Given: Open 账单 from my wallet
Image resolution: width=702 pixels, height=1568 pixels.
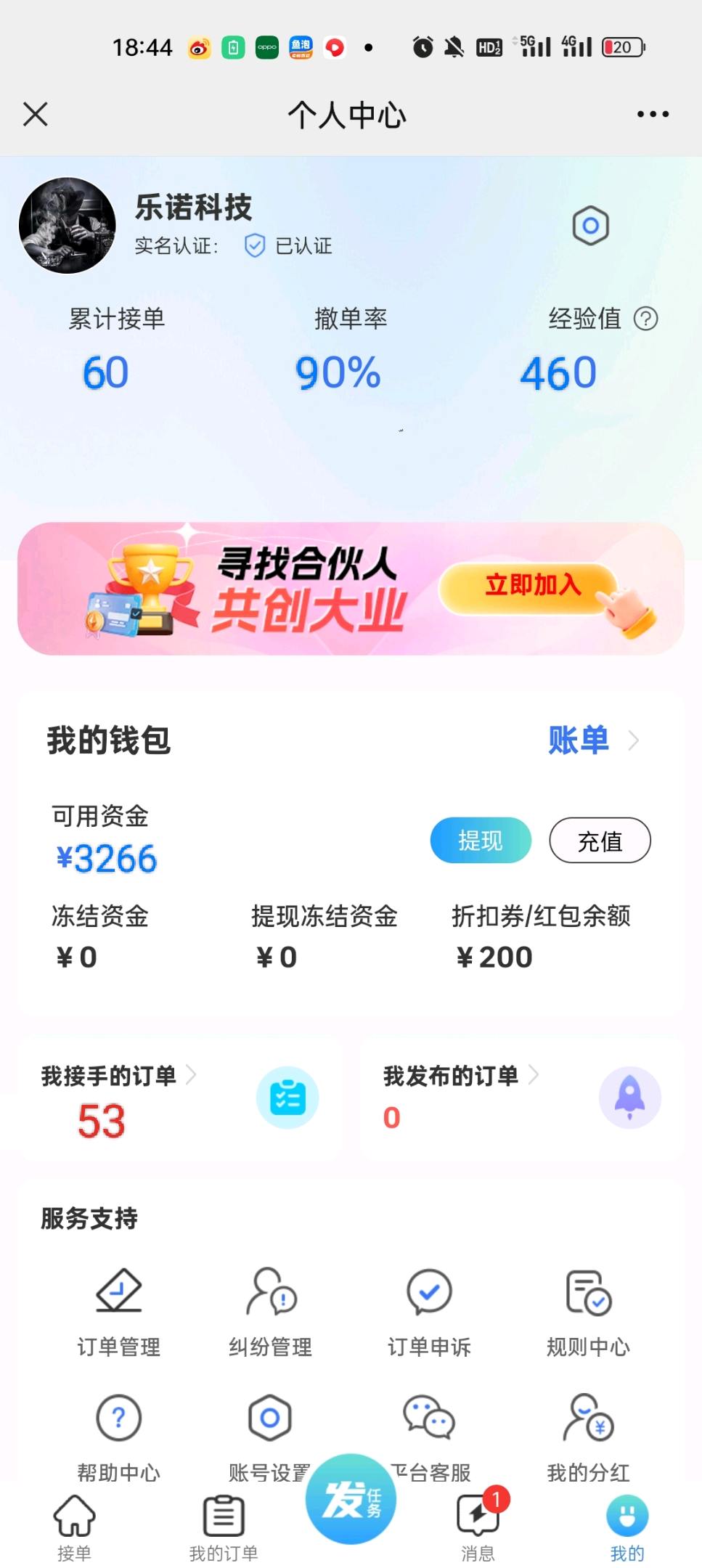Looking at the screenshot, I should click(591, 740).
